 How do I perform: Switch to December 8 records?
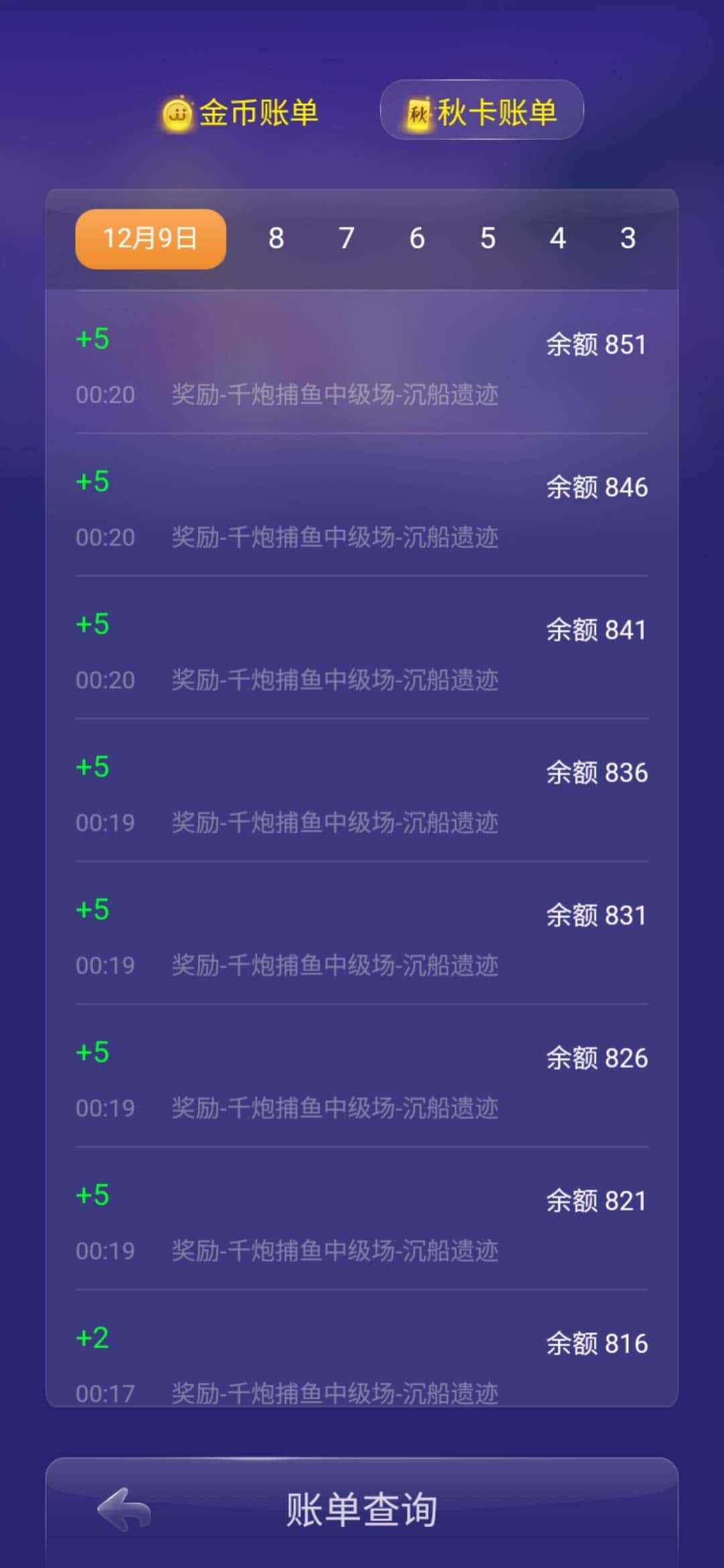pyautogui.click(x=275, y=239)
